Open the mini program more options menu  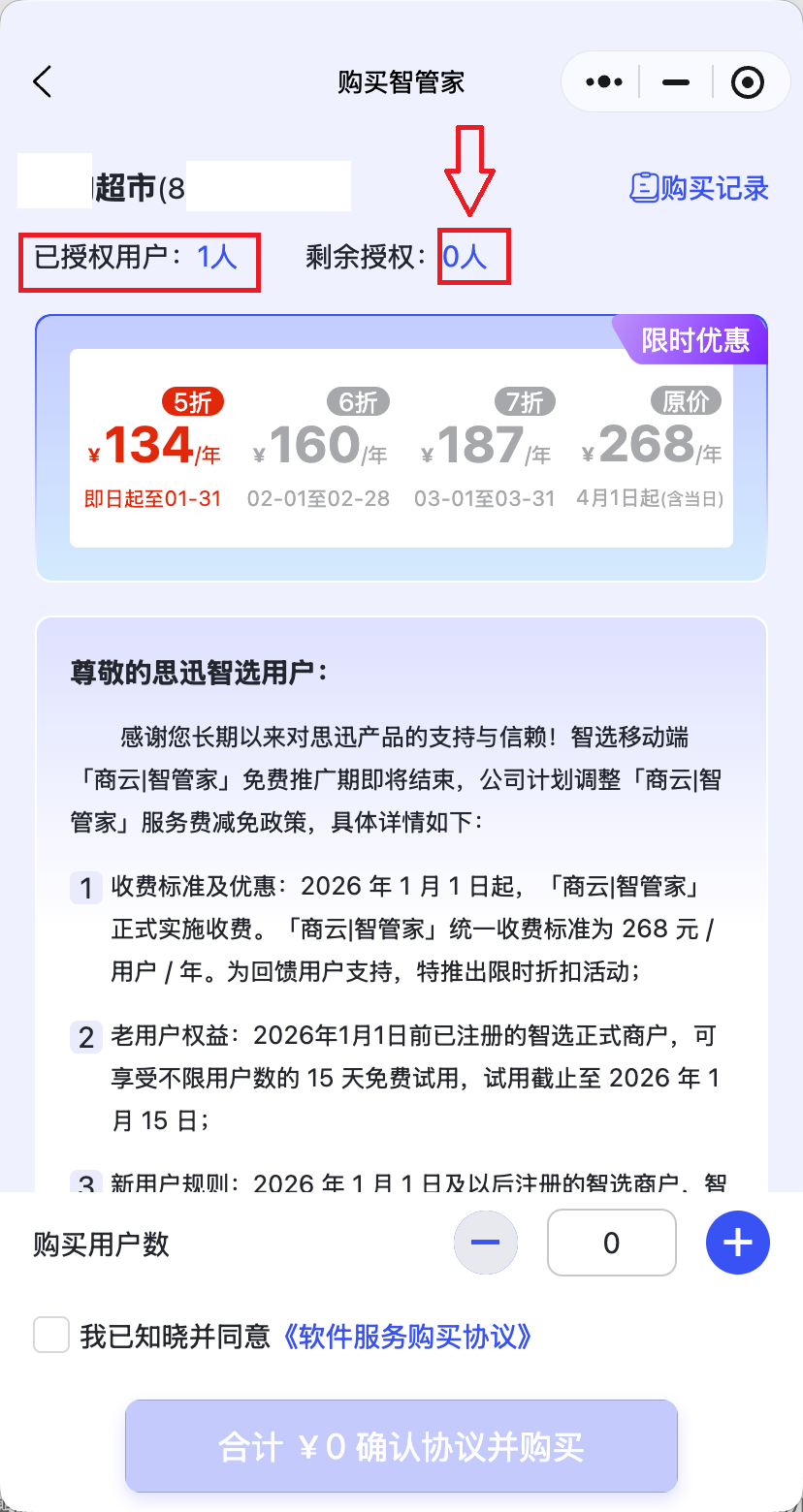(x=604, y=82)
